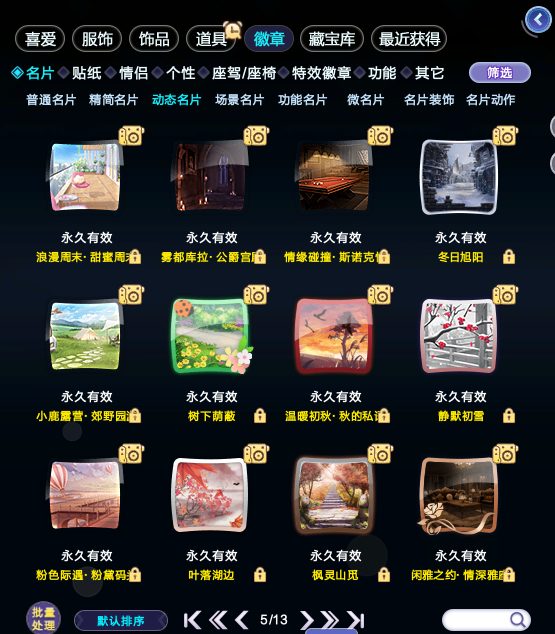Change sorting via 默认排序

coord(121,621)
